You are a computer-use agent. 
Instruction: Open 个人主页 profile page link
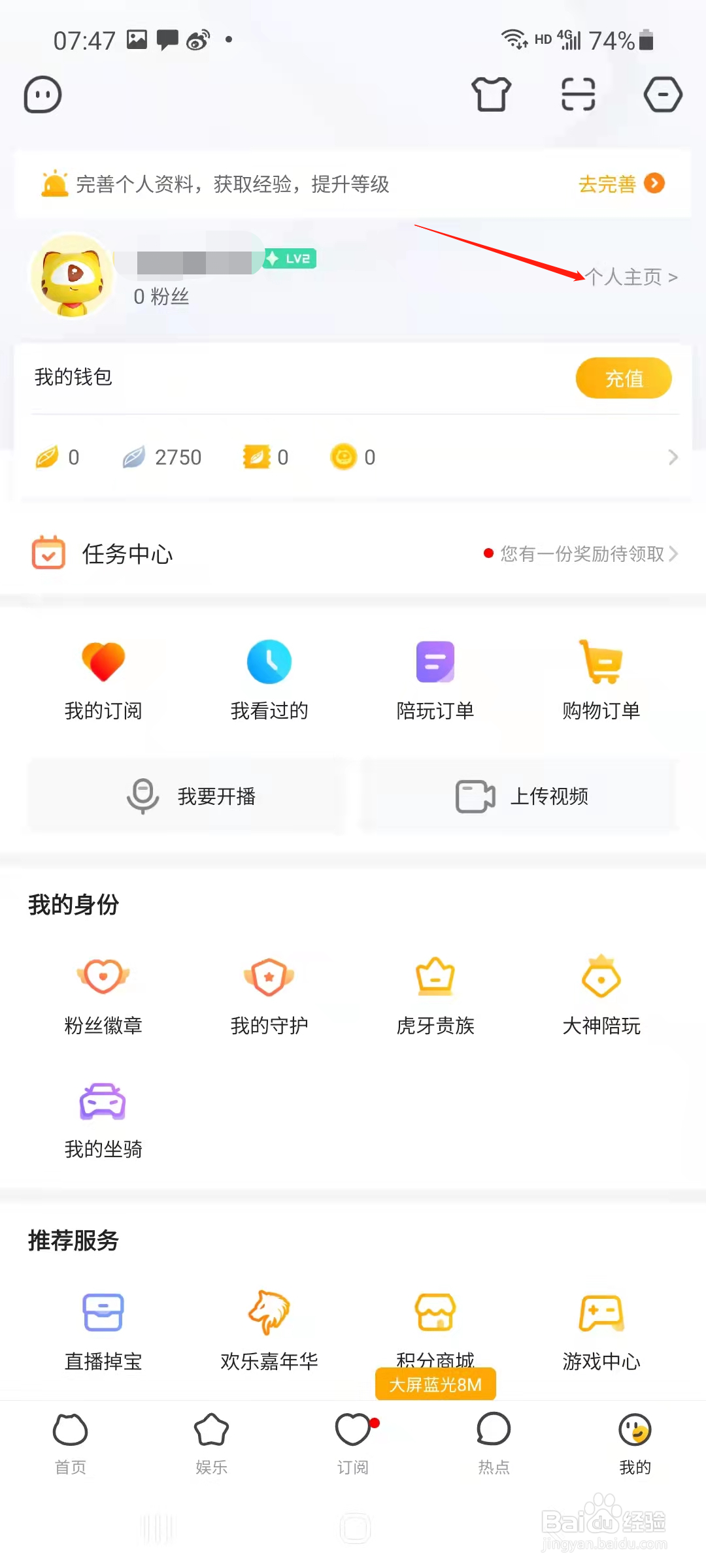pyautogui.click(x=626, y=277)
